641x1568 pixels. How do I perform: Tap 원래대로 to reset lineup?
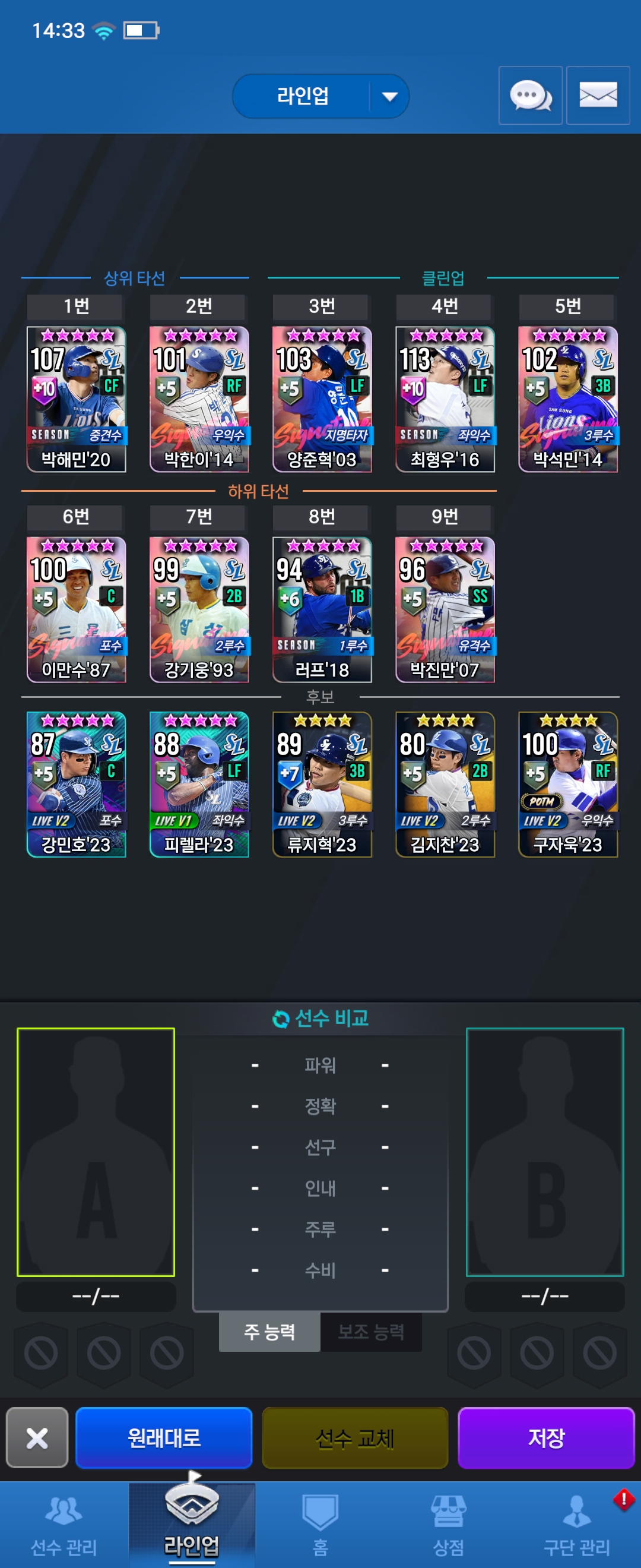[x=164, y=1438]
